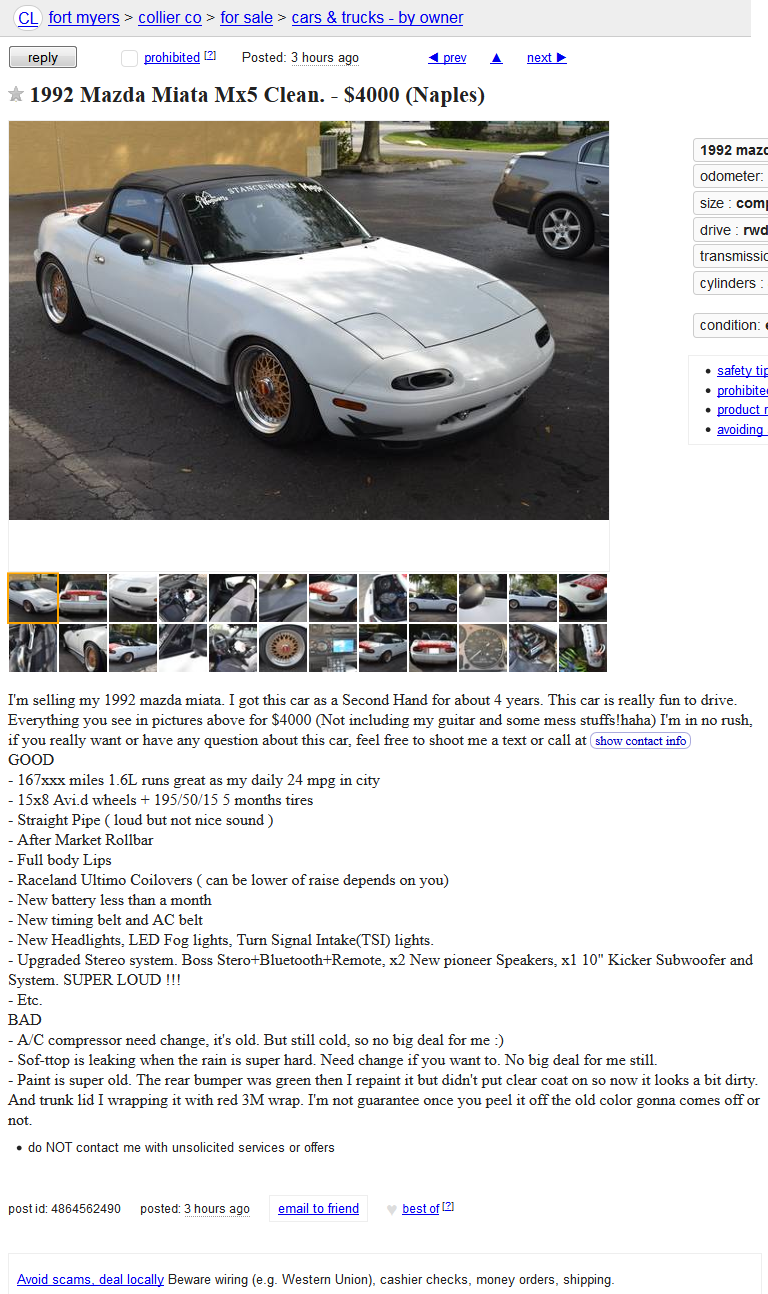Screen dimensions: 768x1294
Task: Select the red-trunk rear view thumbnail
Action: [83, 598]
